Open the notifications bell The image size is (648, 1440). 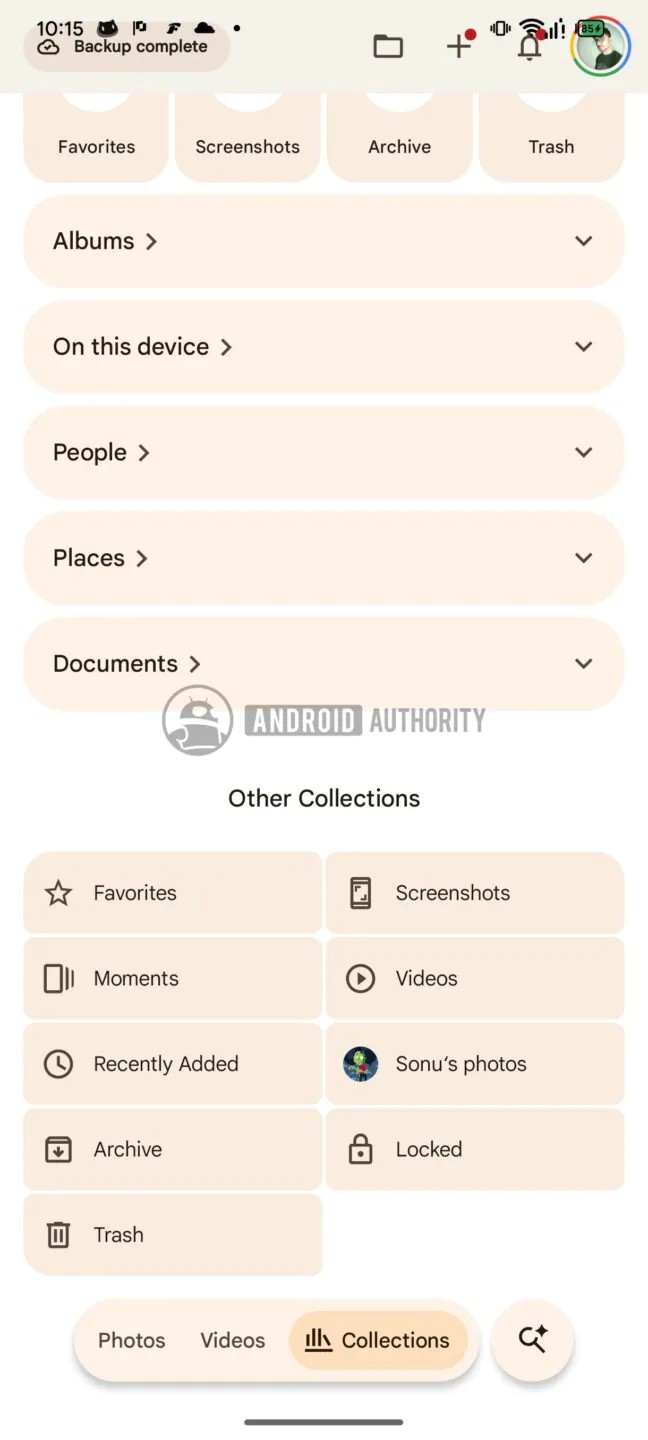click(x=529, y=46)
